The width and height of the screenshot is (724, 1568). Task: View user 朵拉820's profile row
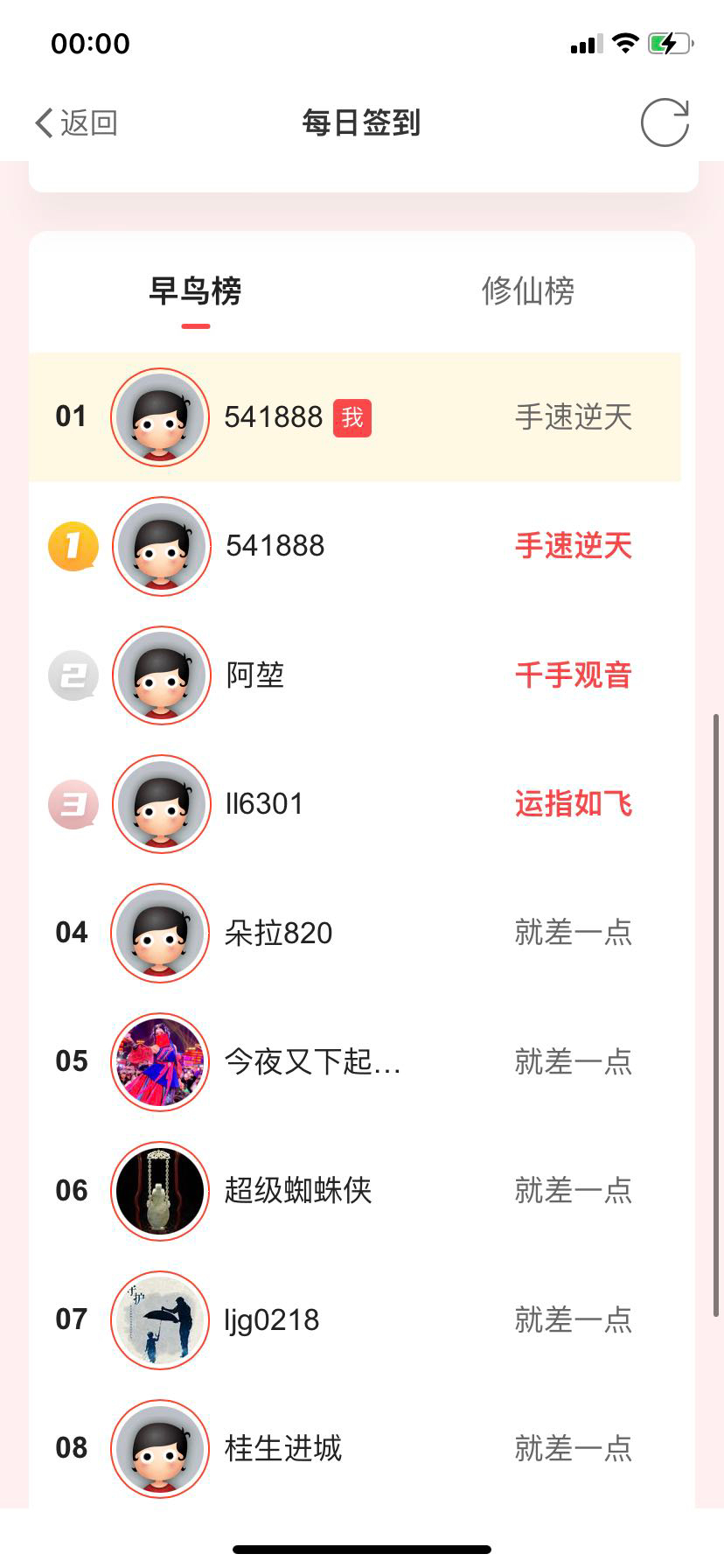354,933
